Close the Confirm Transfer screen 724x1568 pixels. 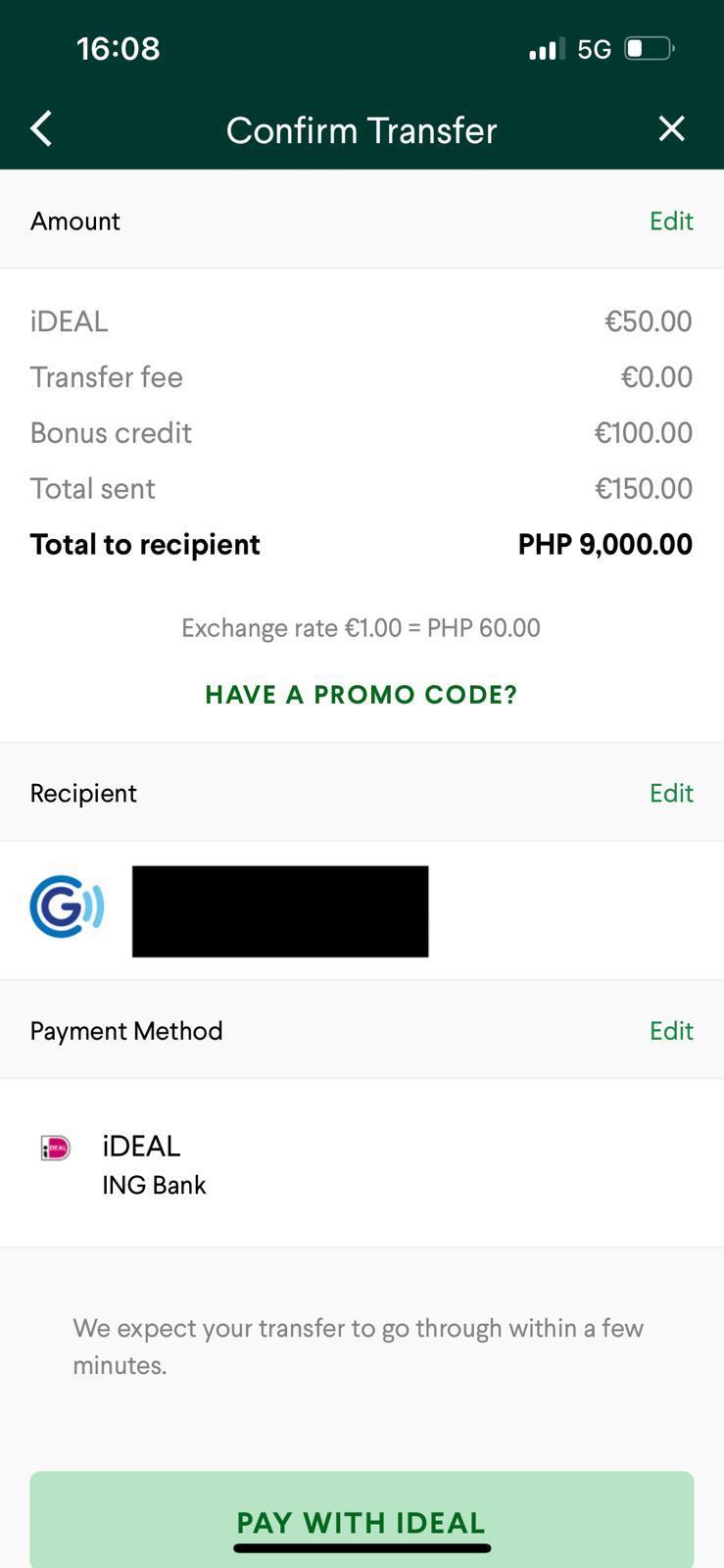pos(671,128)
